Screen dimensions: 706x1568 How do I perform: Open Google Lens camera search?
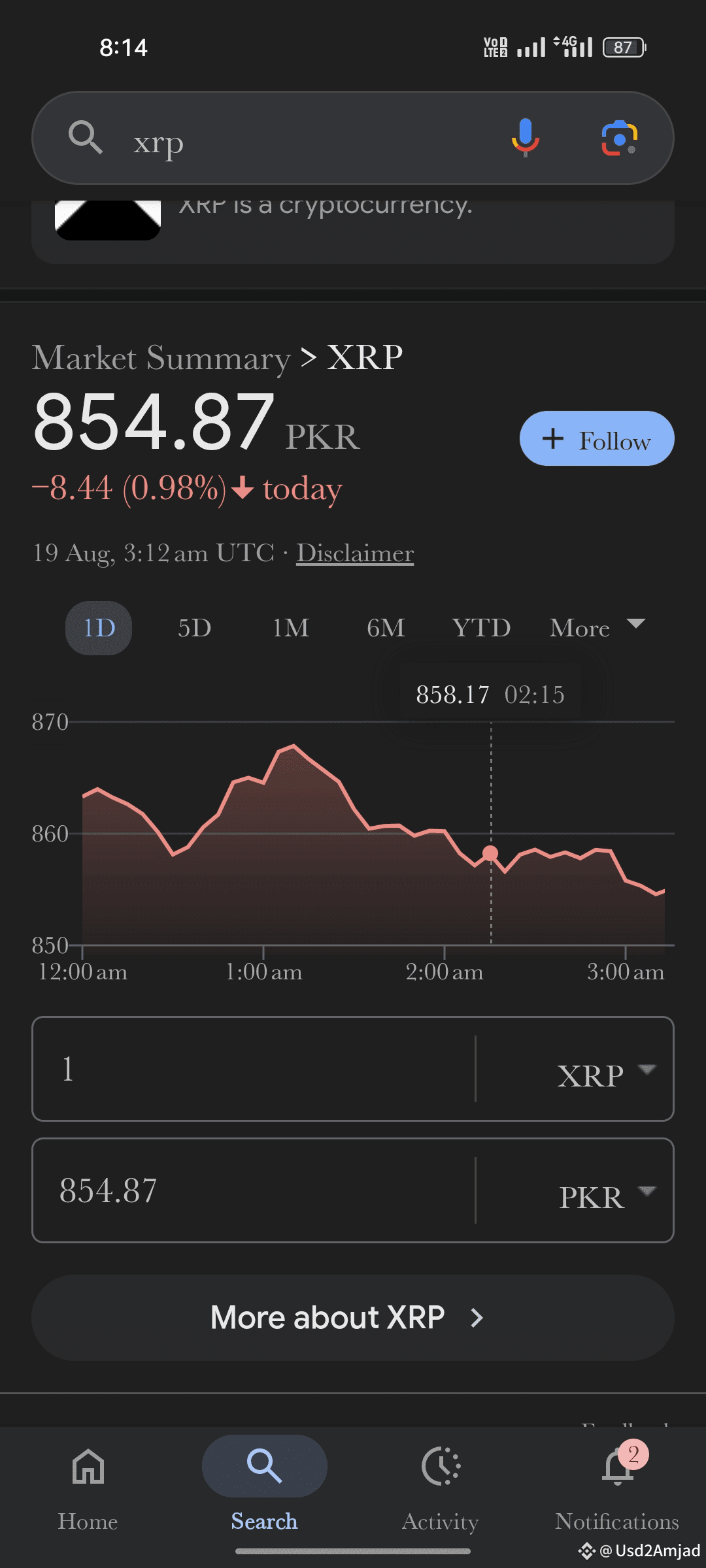[x=619, y=138]
